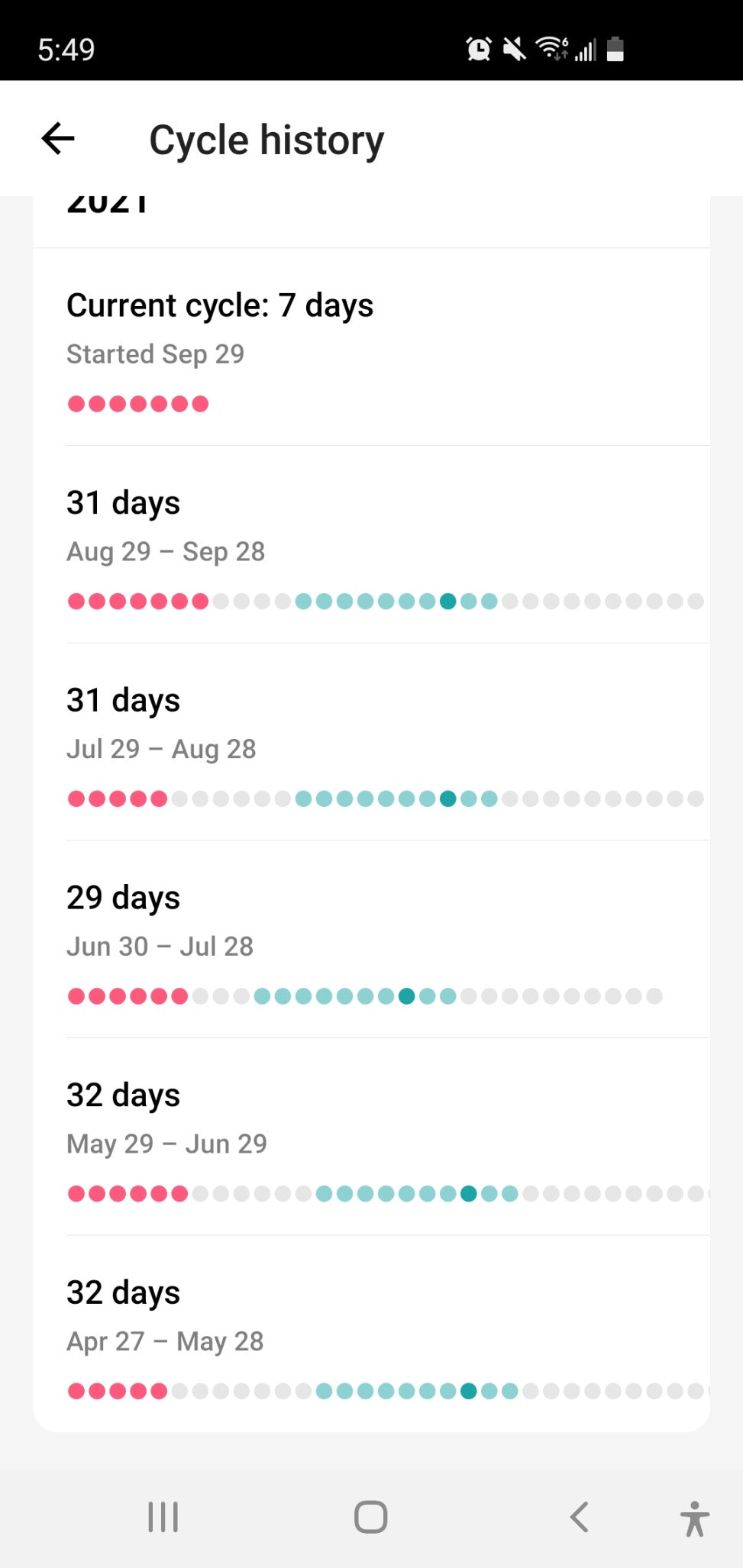Screen dimensions: 743x1568
Task: Open the May 29 – Jun 29 cycle
Action: click(x=371, y=1137)
